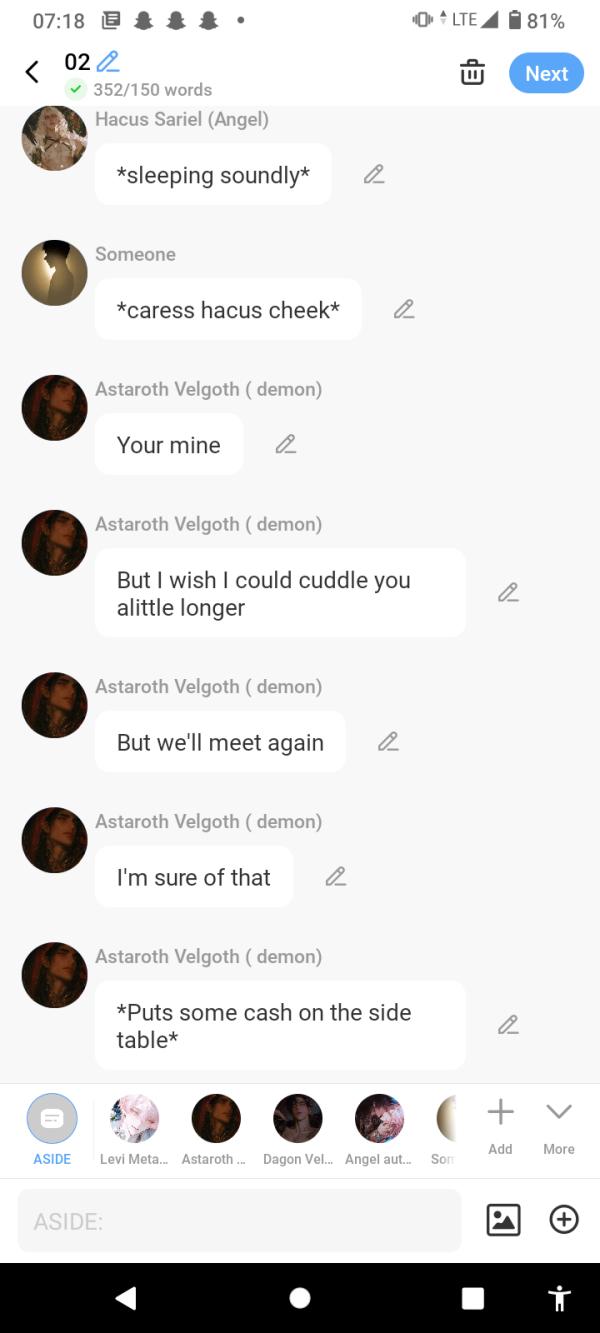Focus the ASIDE text input field
Viewport: 600px width, 1333px height.
[240, 1221]
